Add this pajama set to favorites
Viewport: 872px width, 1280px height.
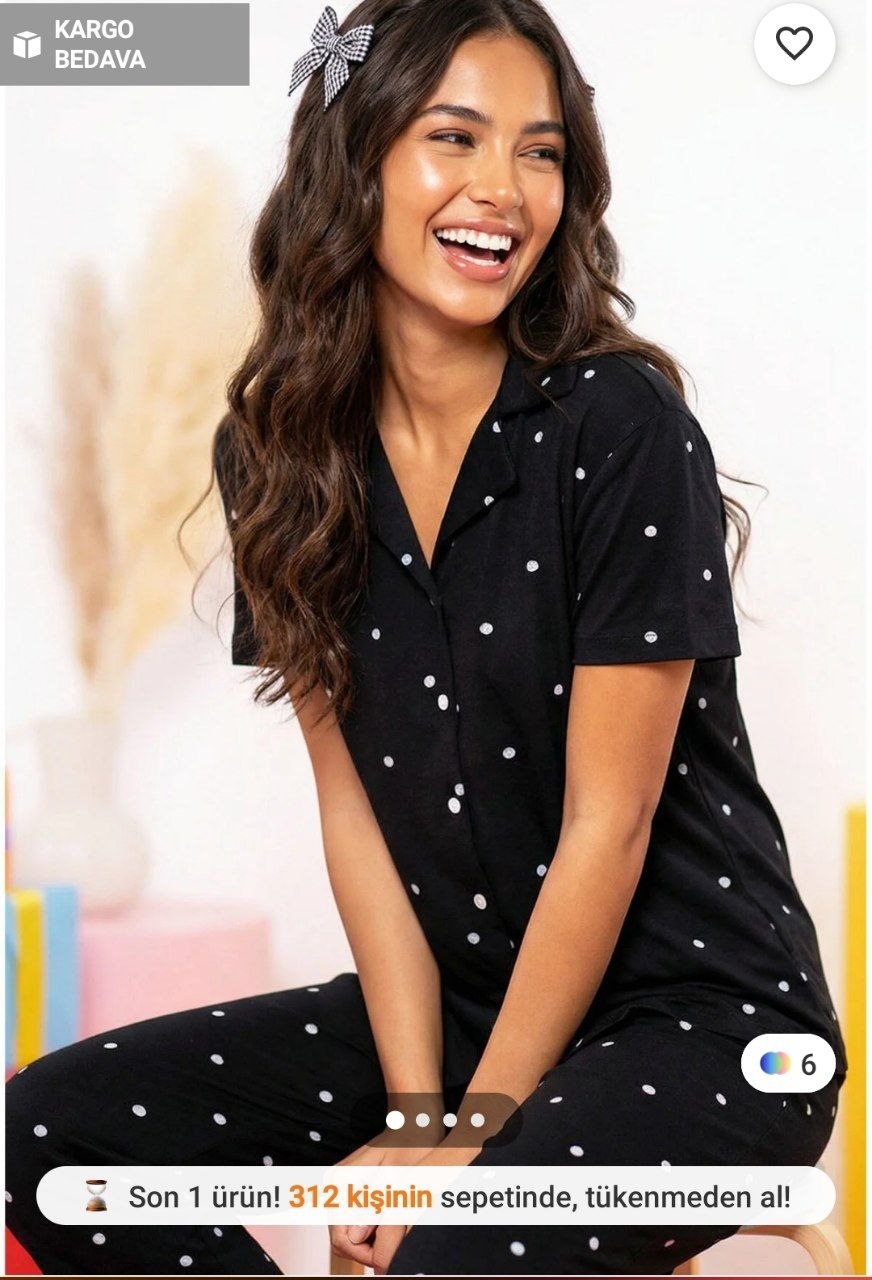[x=794, y=43]
